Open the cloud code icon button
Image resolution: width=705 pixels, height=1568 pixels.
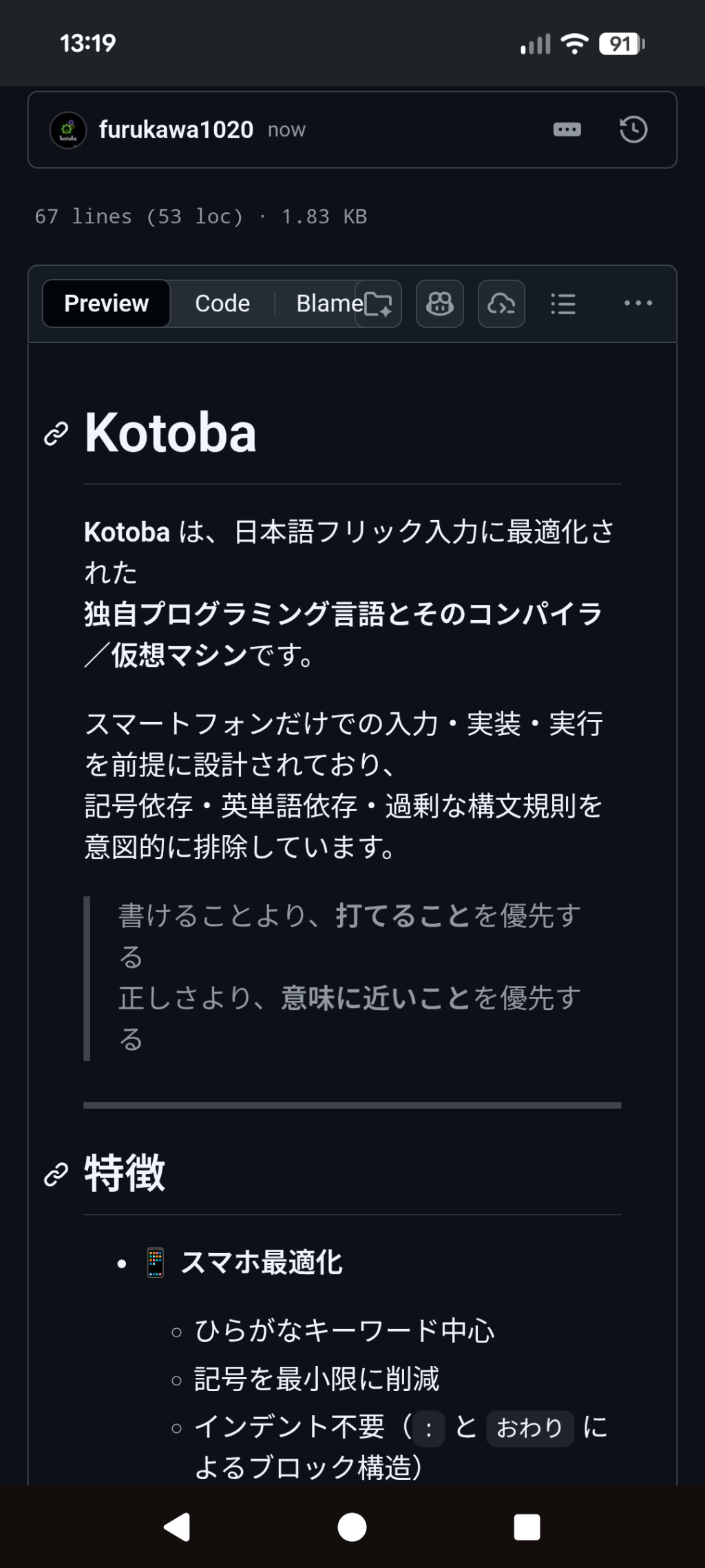[x=501, y=303]
